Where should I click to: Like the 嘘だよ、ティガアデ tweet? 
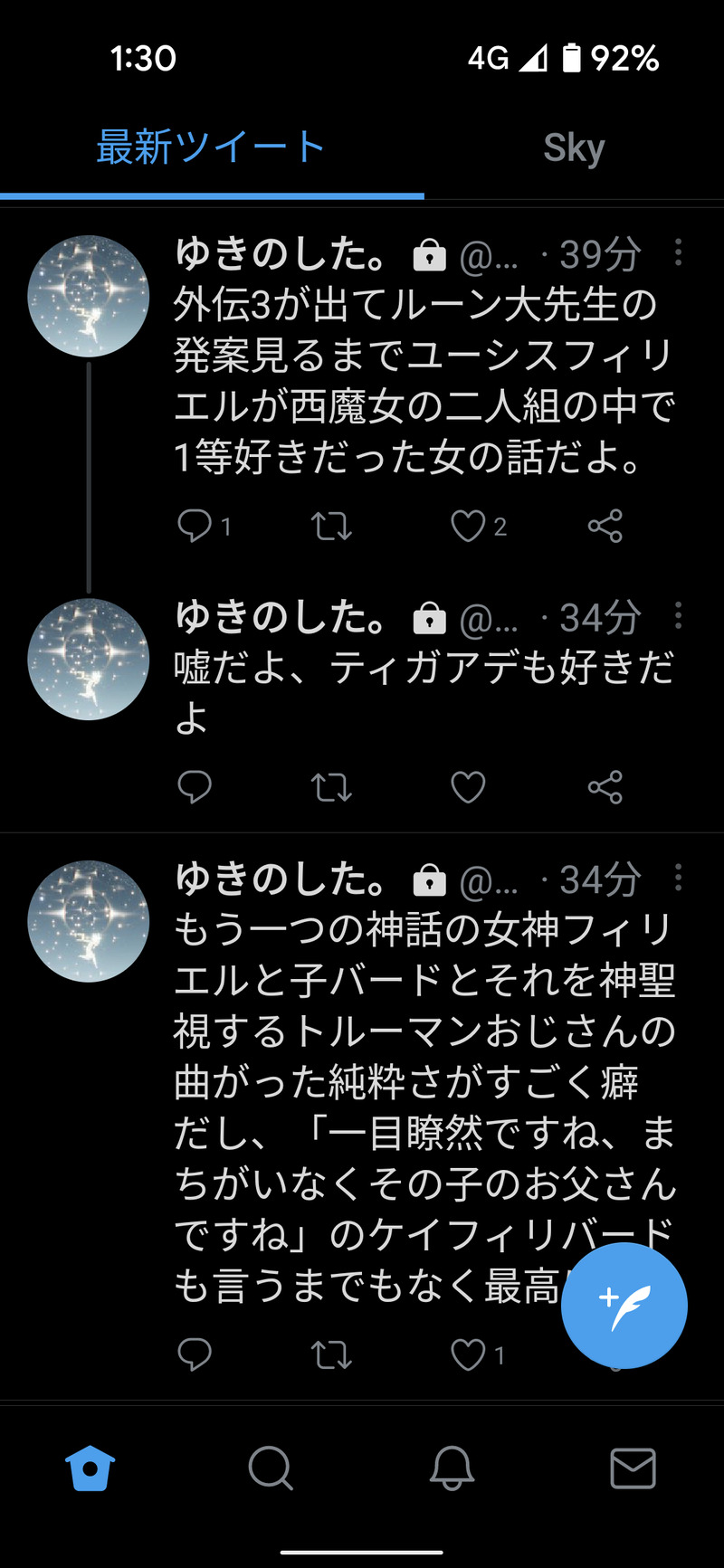(x=468, y=787)
